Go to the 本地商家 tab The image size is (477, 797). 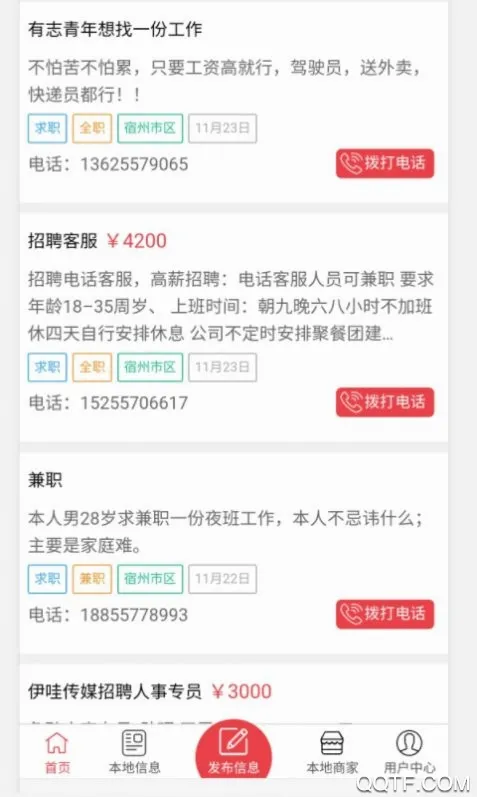tap(332, 753)
